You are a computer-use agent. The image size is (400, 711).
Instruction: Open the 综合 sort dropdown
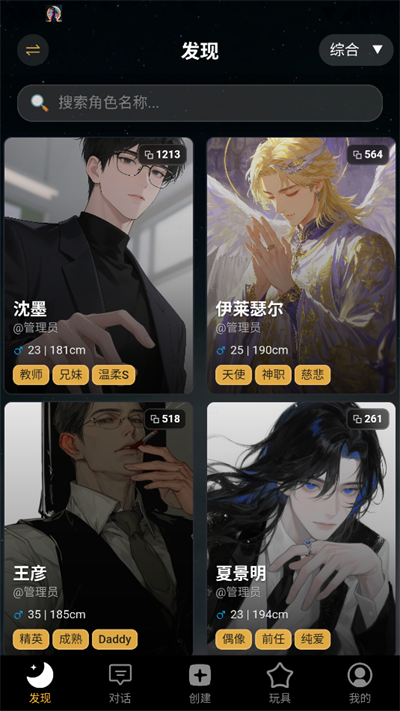click(356, 50)
